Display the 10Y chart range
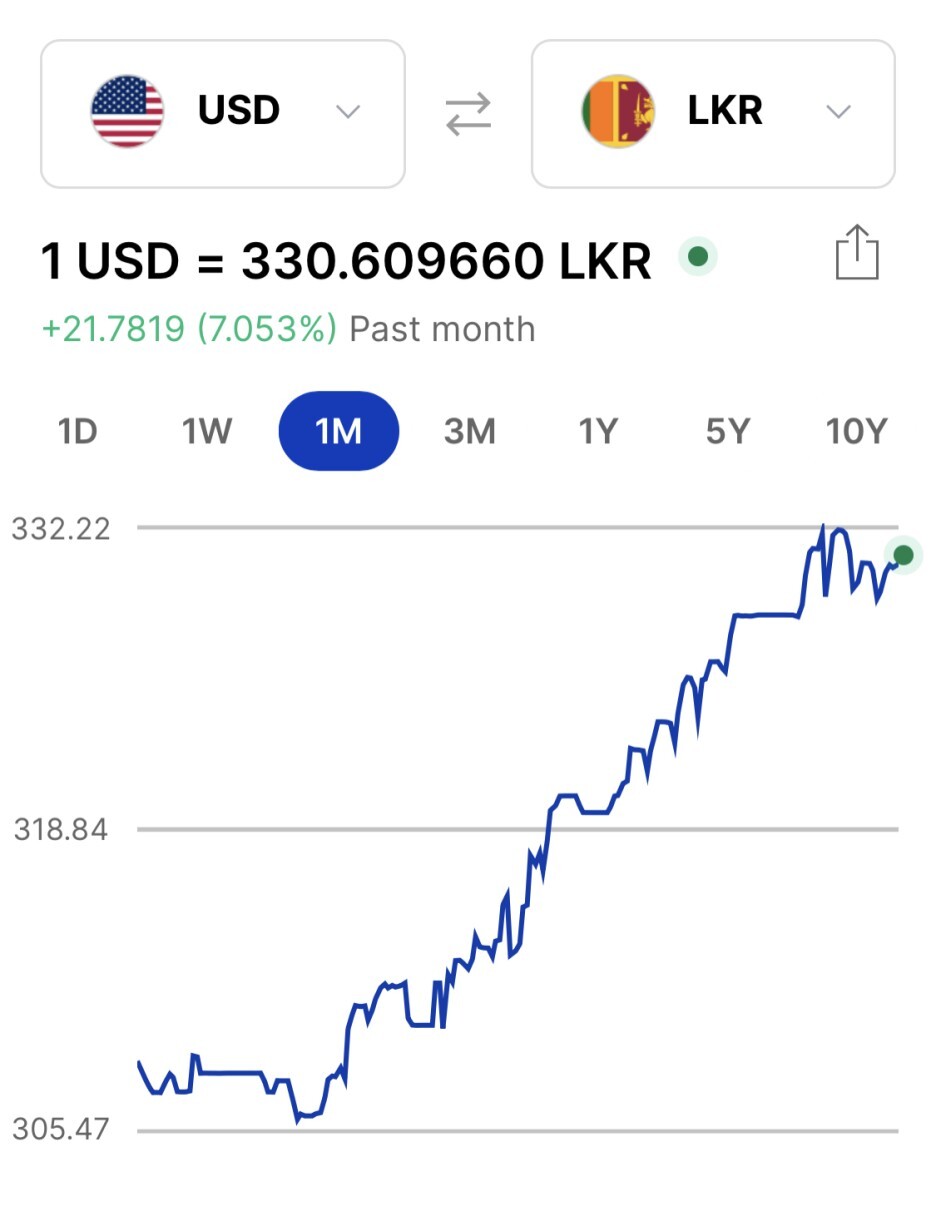936x1206 pixels. tap(856, 432)
